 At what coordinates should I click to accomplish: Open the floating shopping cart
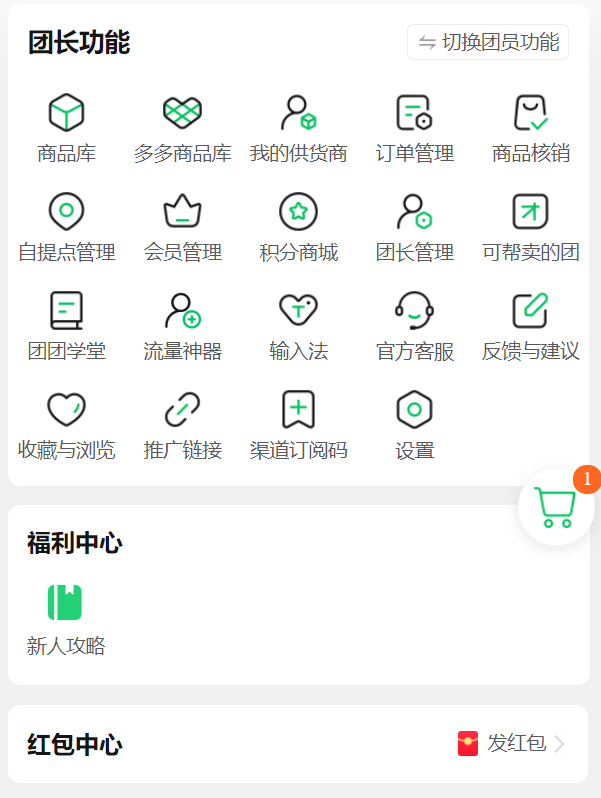pos(555,507)
